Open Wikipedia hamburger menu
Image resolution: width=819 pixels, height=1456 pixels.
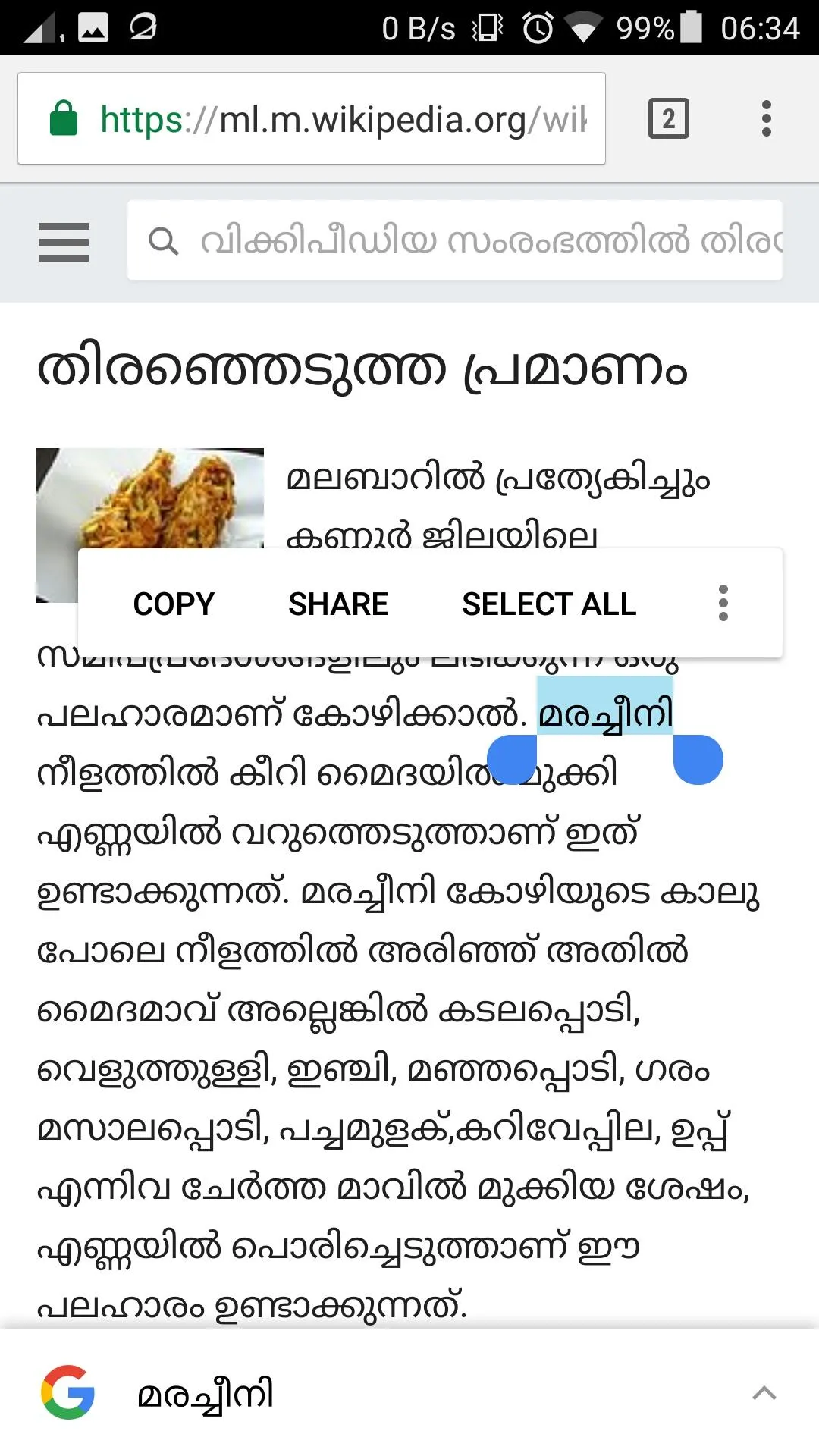[64, 242]
